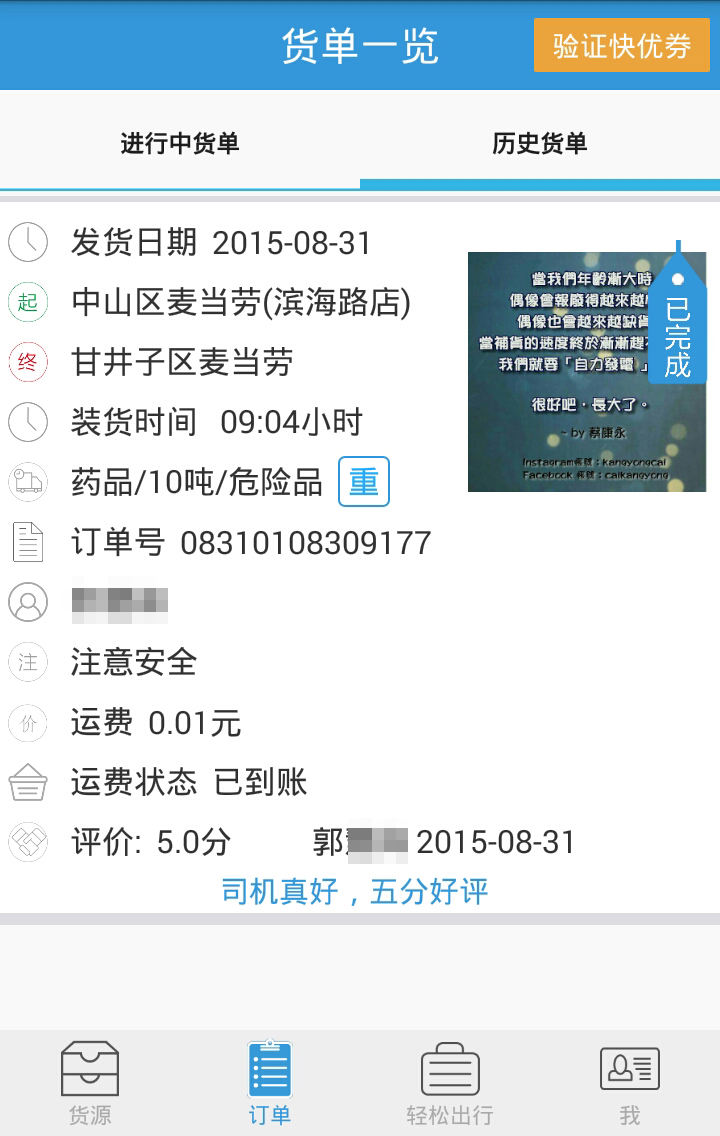Open the 我 profile tab
The width and height of the screenshot is (720, 1136).
click(629, 1083)
